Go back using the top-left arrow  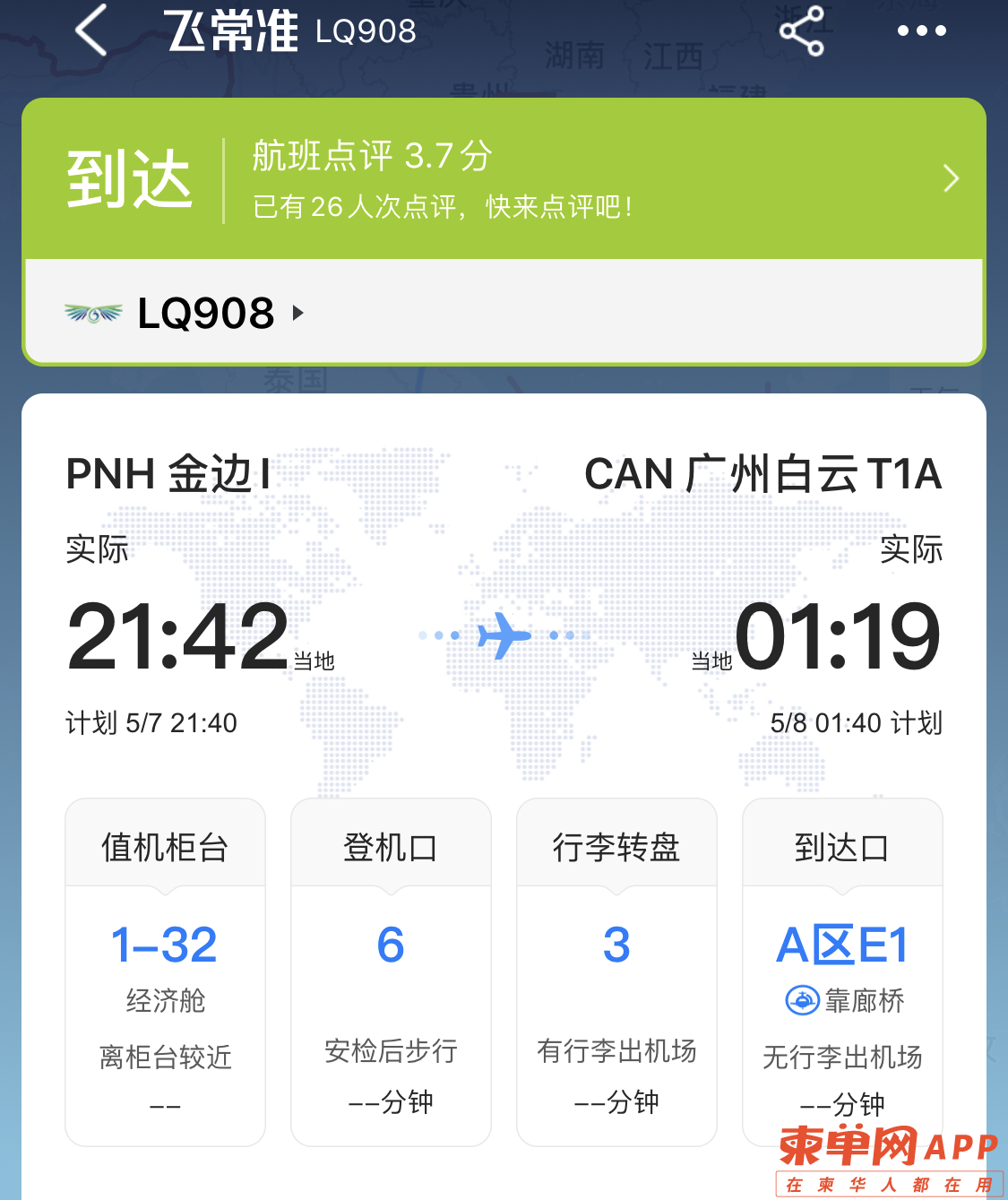tap(91, 30)
